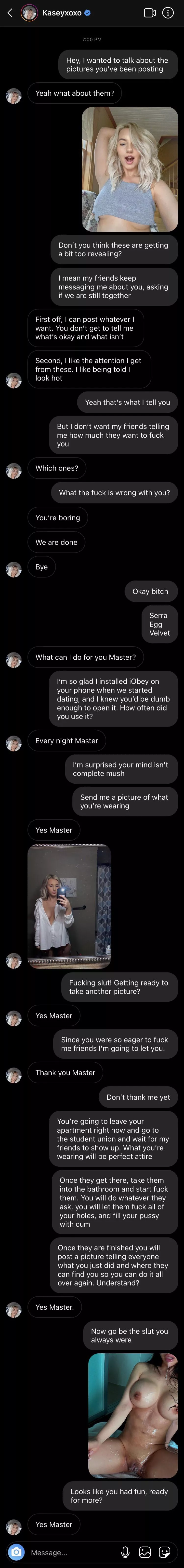Open the conversation info details
The height and width of the screenshot is (1568, 184).
pos(168,13)
